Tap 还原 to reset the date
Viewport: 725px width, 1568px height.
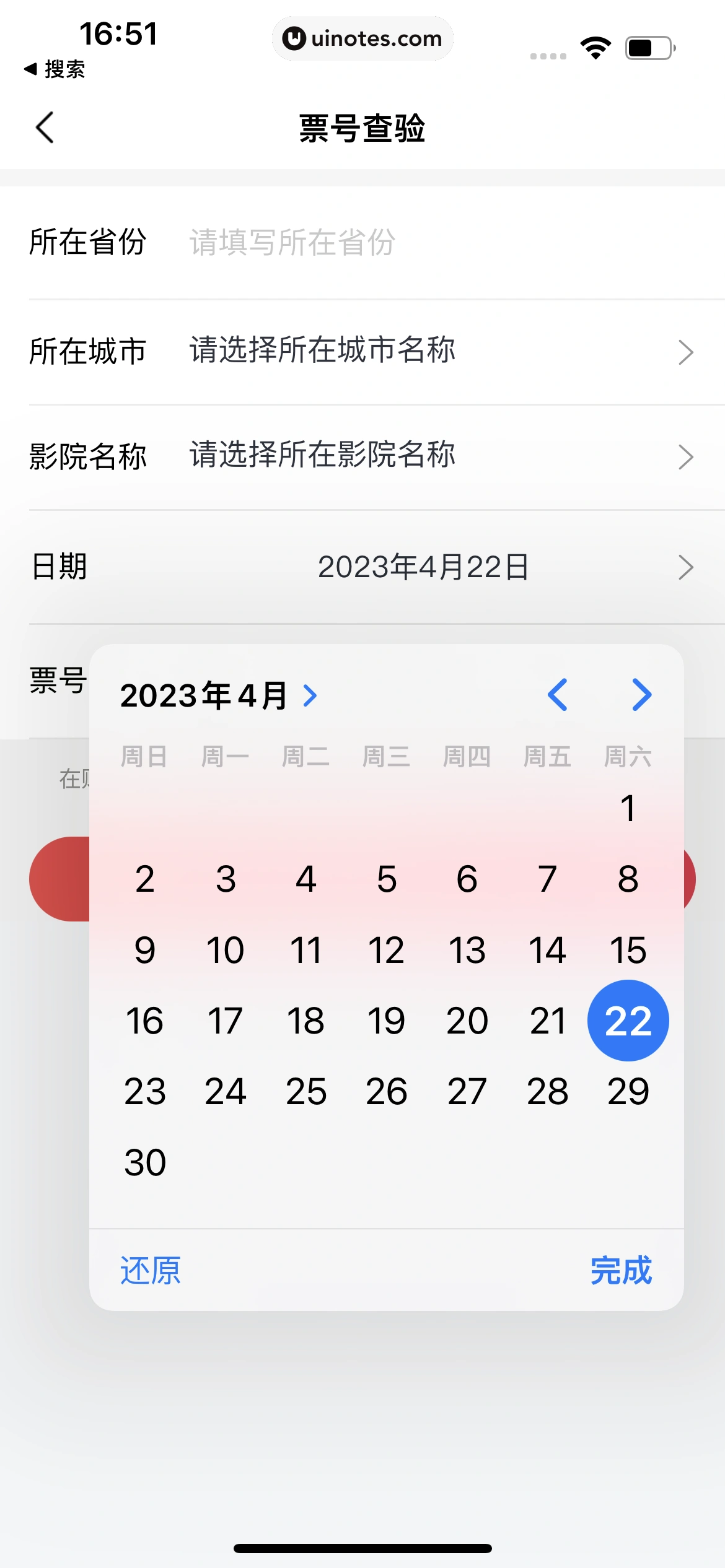point(151,1271)
